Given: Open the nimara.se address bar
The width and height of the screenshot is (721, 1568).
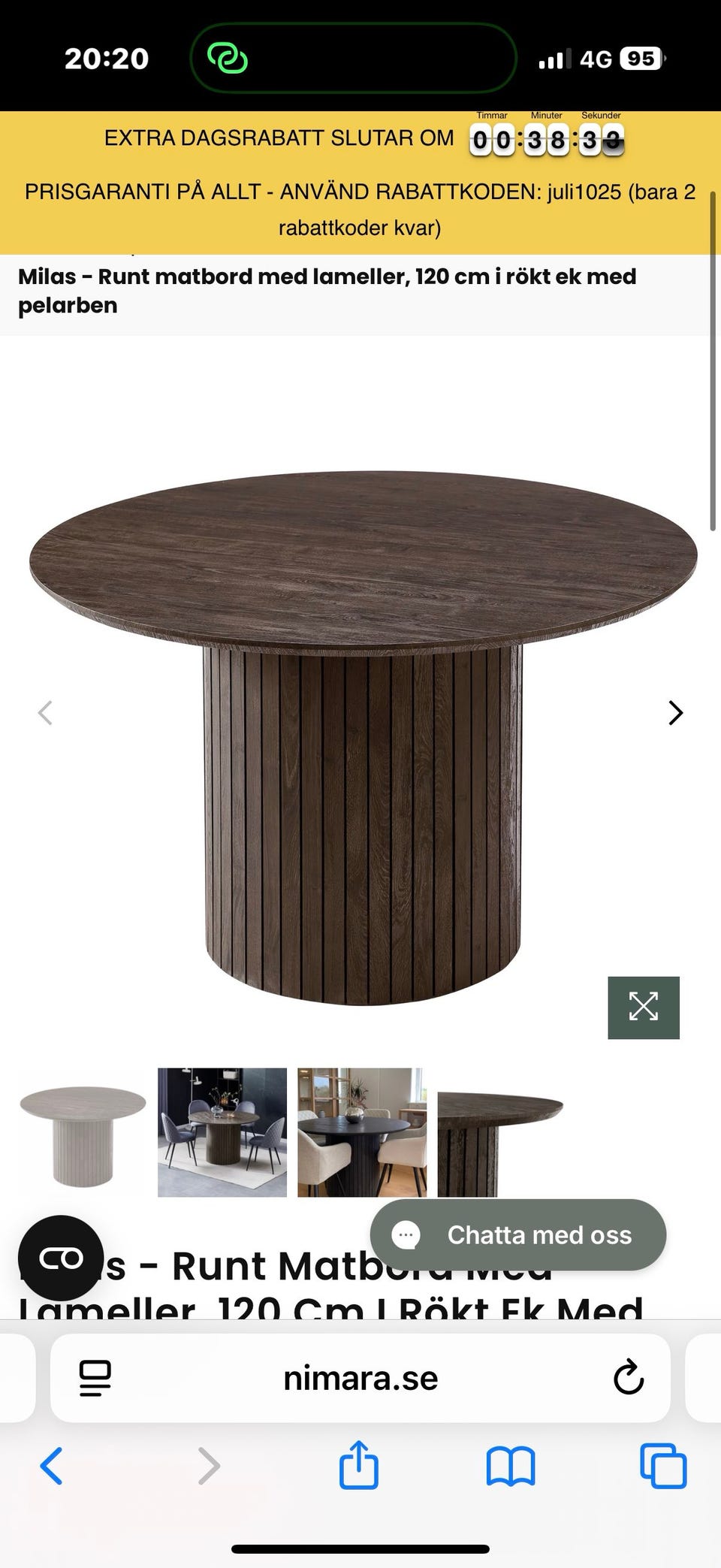Looking at the screenshot, I should (x=360, y=1379).
